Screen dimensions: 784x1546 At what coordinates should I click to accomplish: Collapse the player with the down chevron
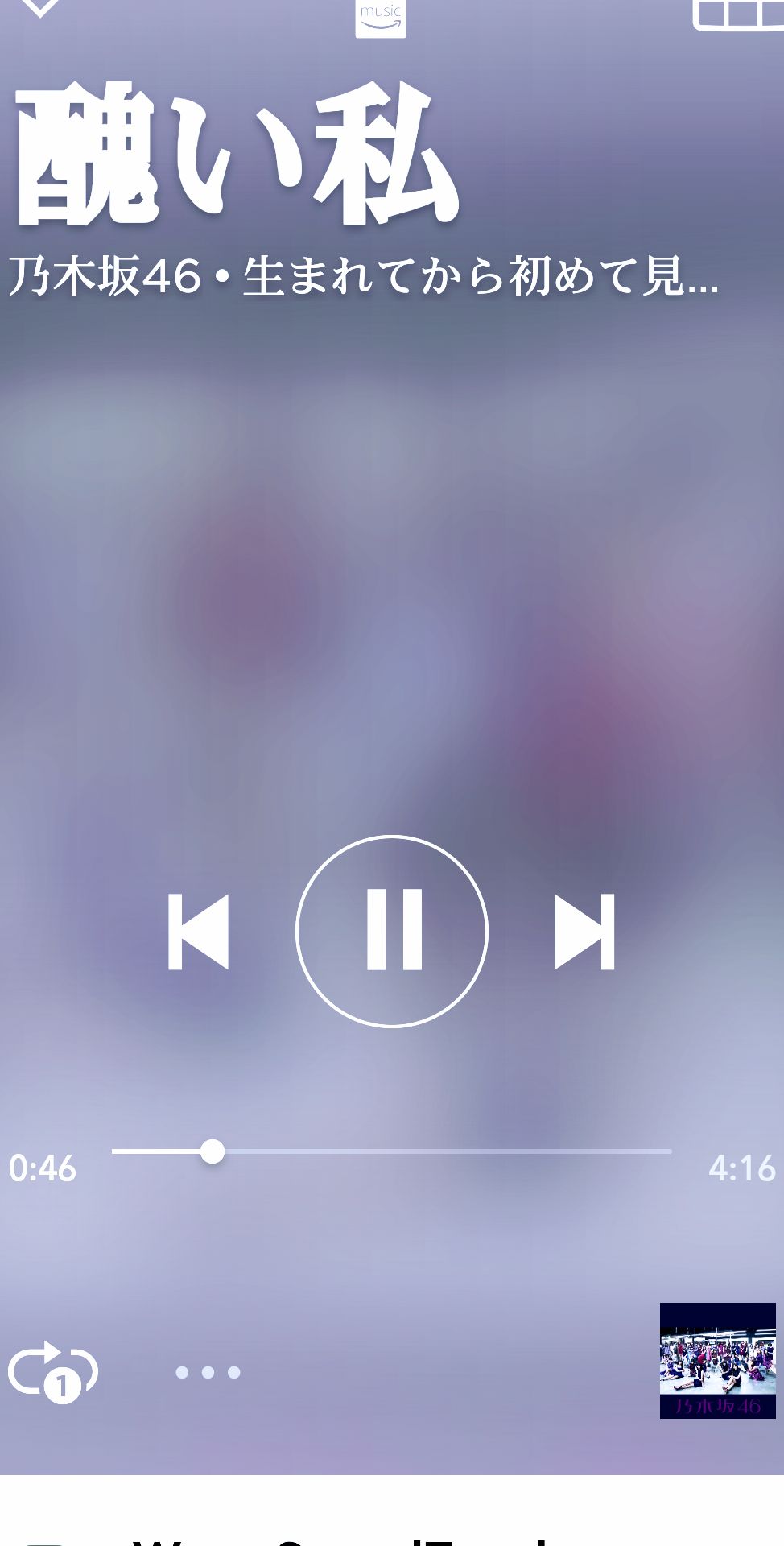39,8
